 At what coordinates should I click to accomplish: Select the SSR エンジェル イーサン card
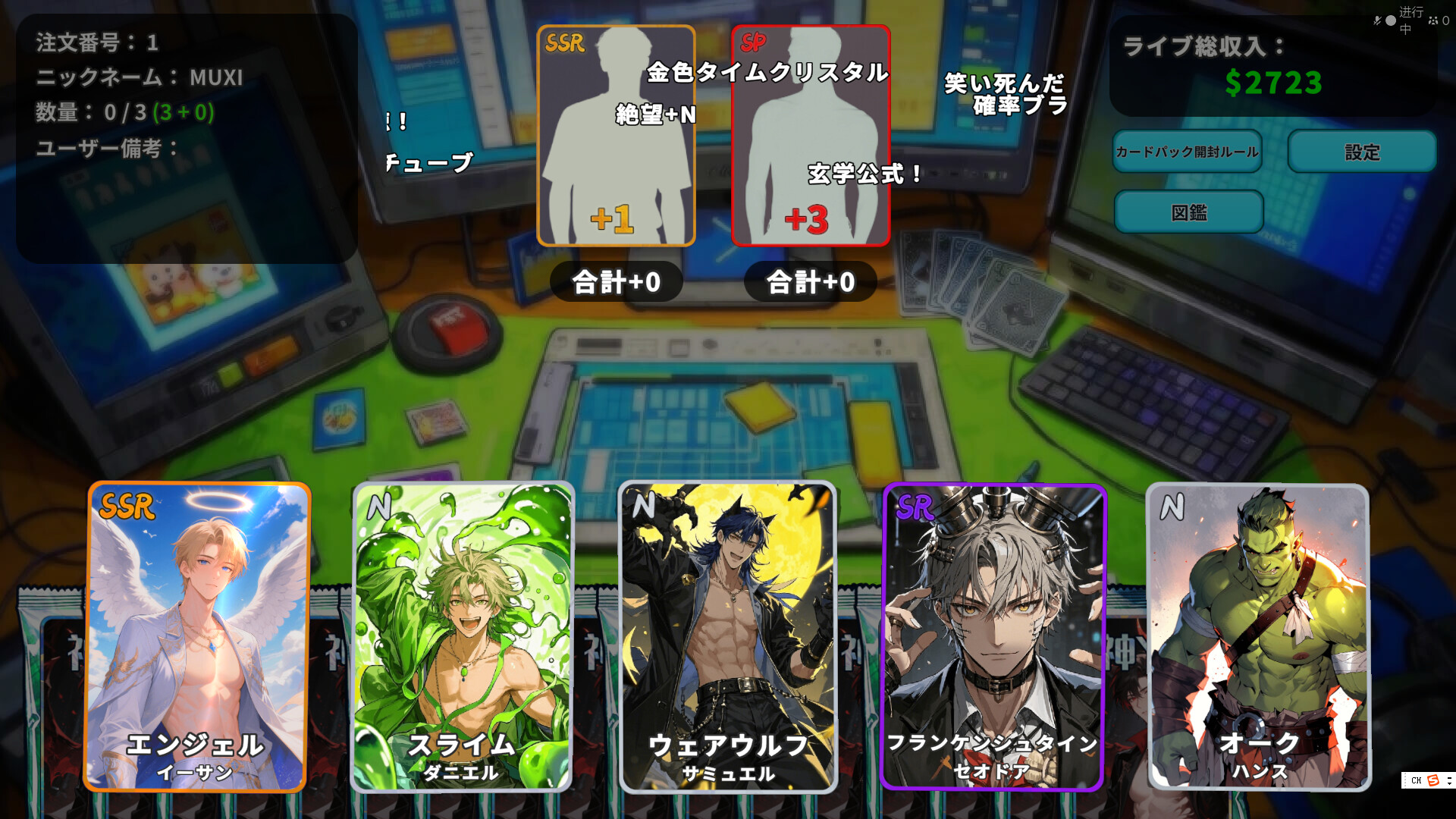pos(197,637)
